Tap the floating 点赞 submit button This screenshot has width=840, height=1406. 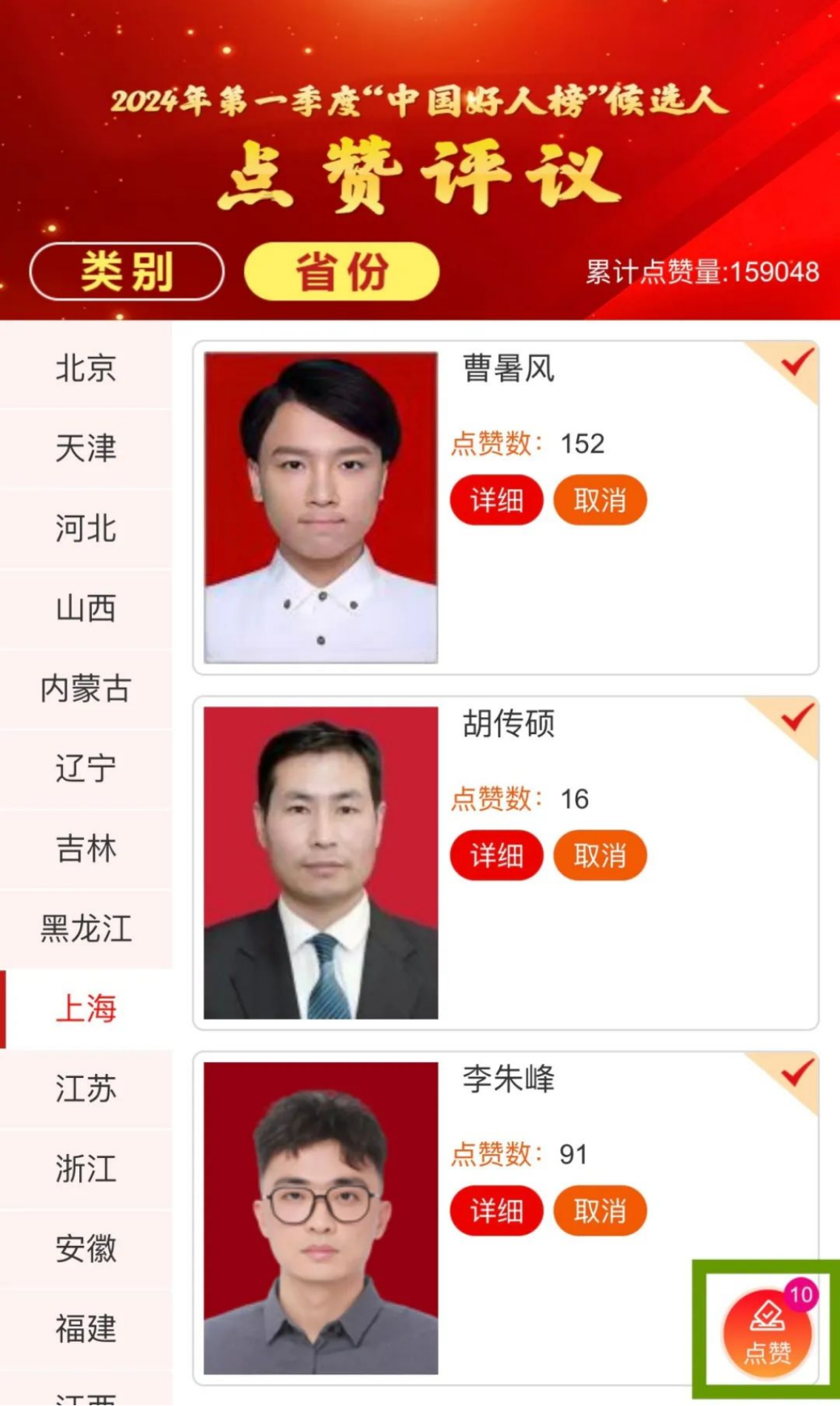pos(767,1333)
